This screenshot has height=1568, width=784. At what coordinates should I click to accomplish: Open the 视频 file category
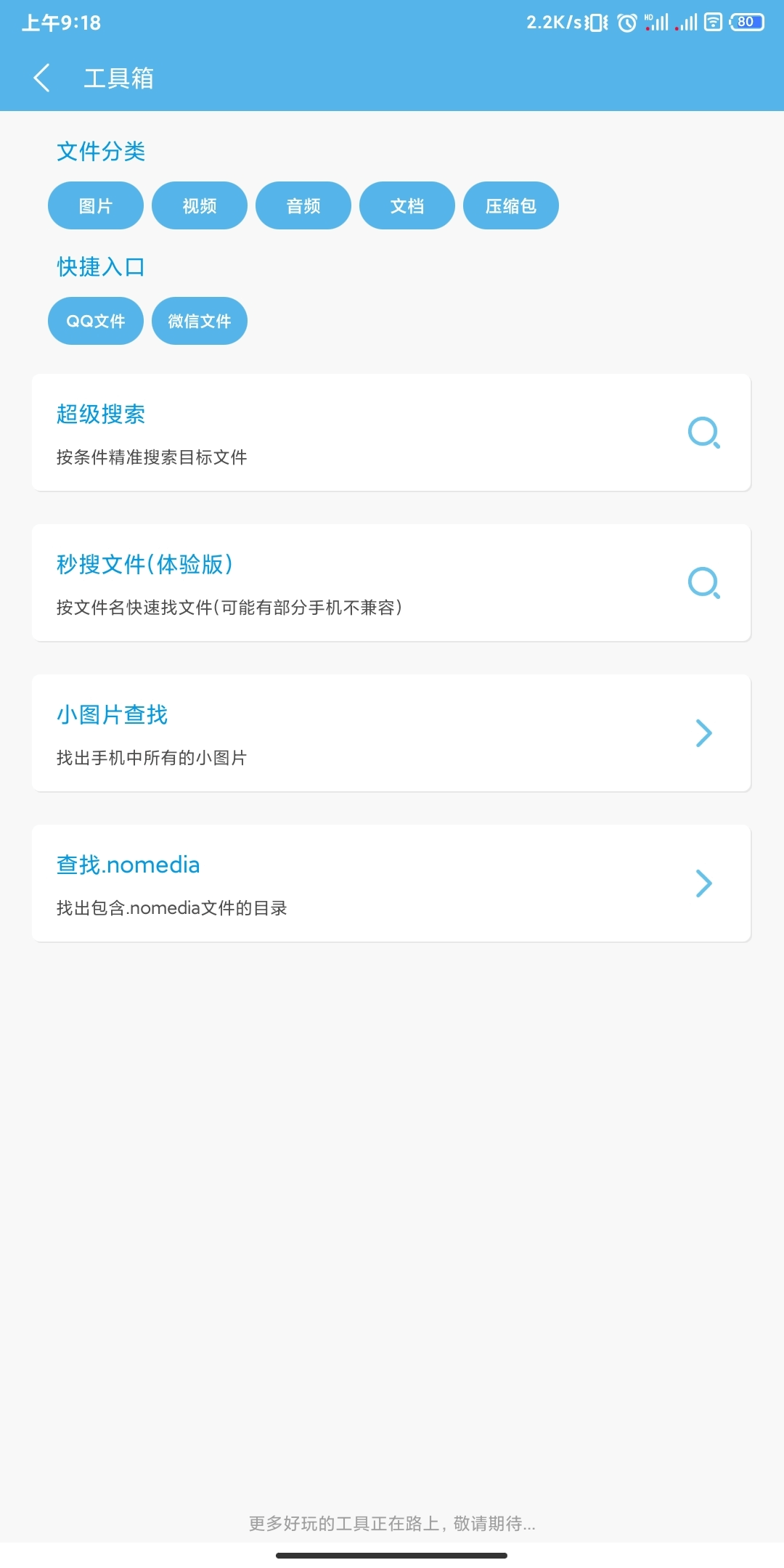199,205
